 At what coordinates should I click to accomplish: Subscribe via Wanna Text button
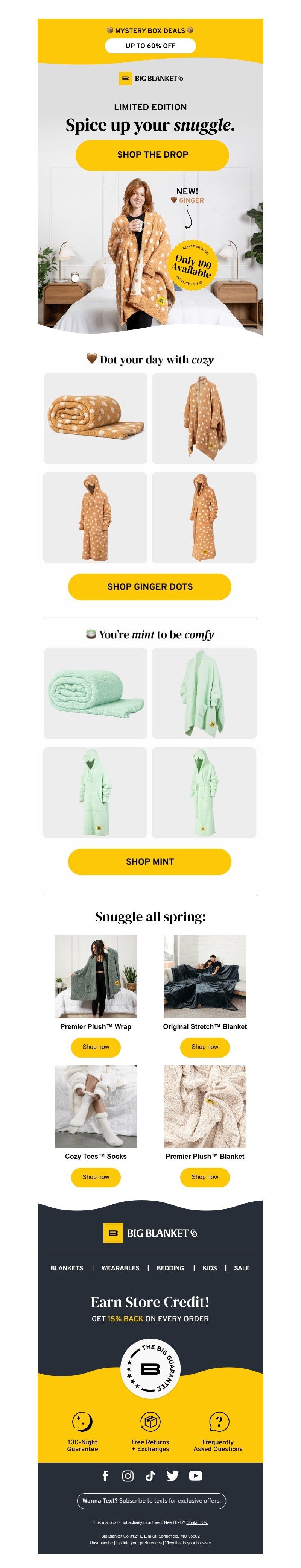coord(151,1500)
